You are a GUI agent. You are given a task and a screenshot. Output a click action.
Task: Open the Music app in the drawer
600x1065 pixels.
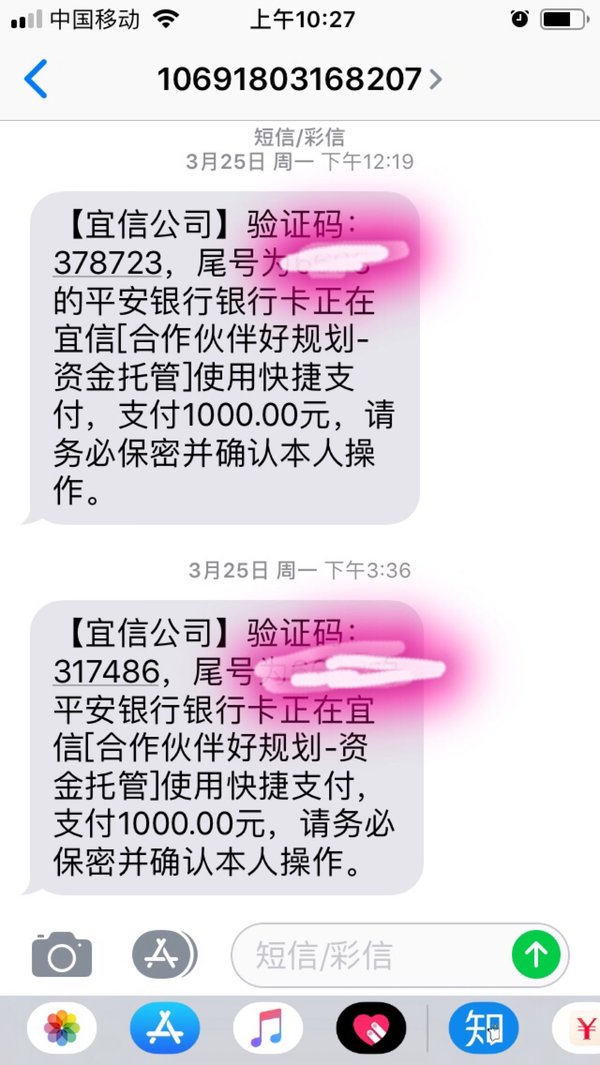point(268,1028)
